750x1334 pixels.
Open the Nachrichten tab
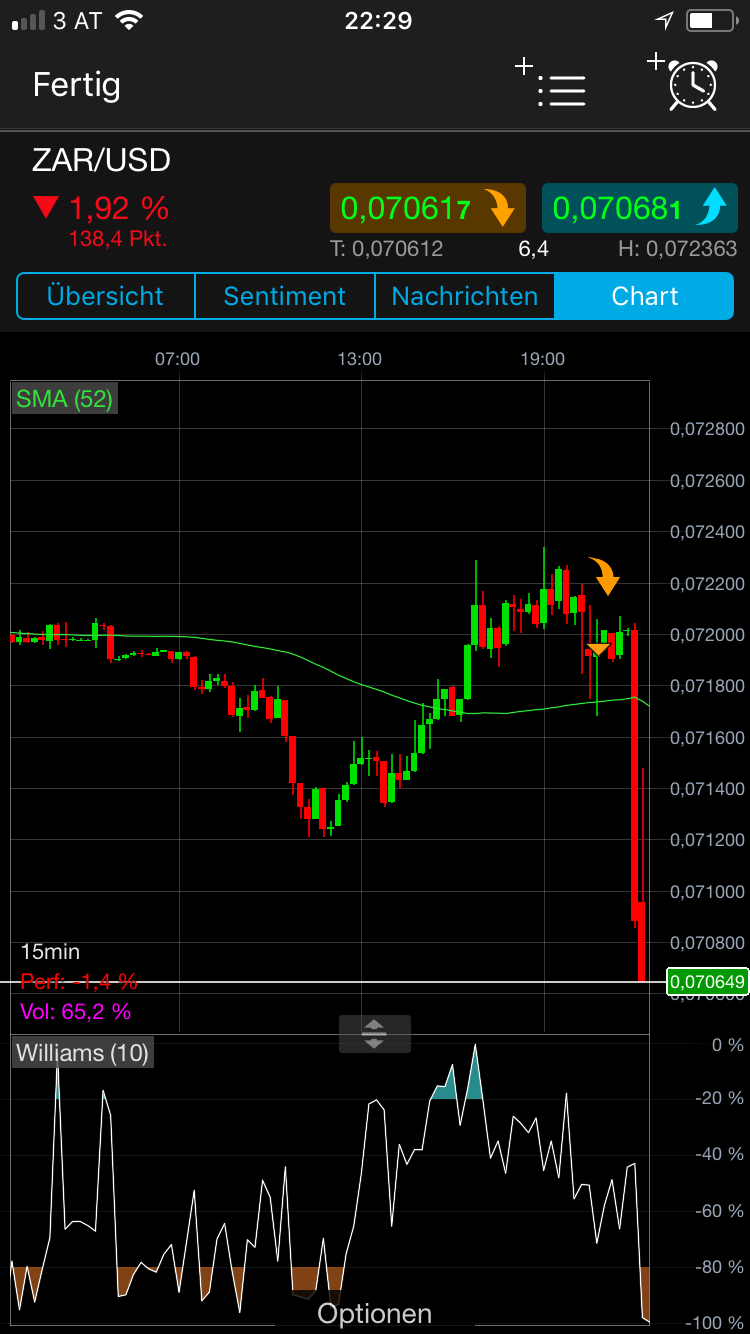[464, 296]
